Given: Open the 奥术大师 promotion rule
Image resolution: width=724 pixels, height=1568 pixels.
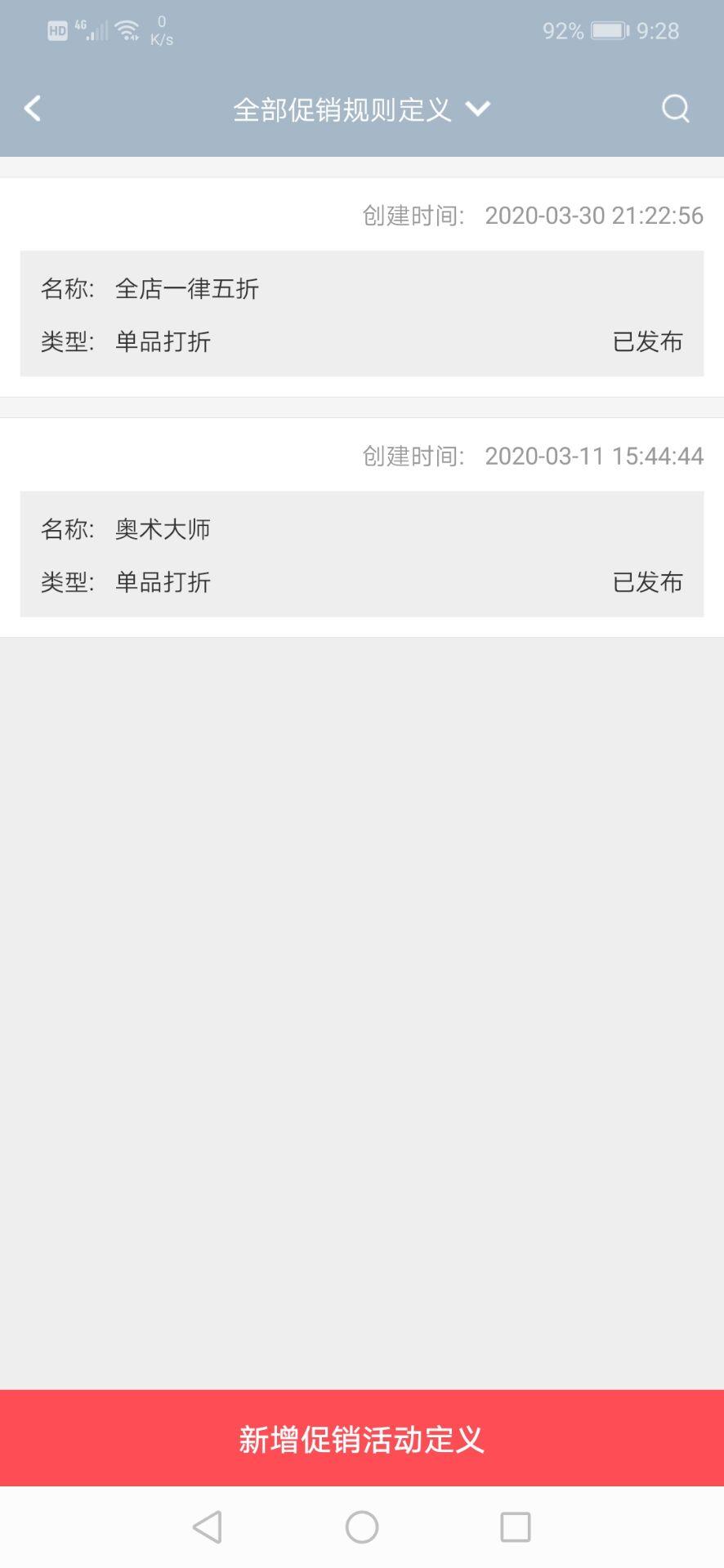Looking at the screenshot, I should (x=361, y=554).
